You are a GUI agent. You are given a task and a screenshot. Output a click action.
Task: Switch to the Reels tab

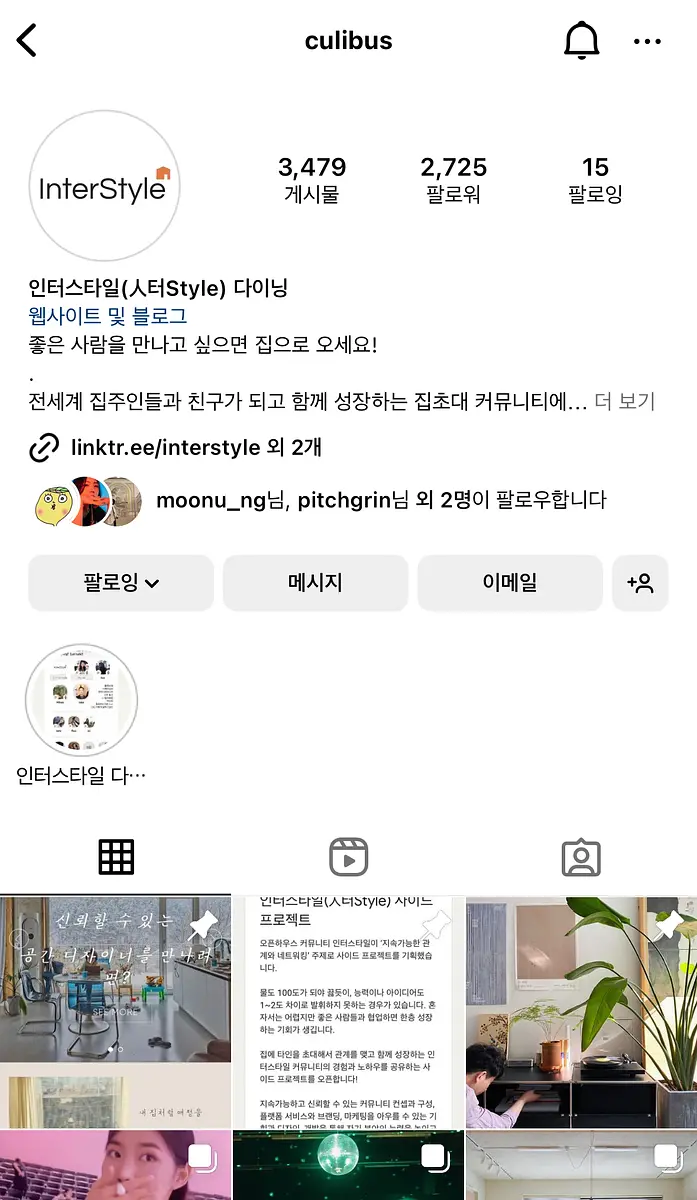(348, 857)
